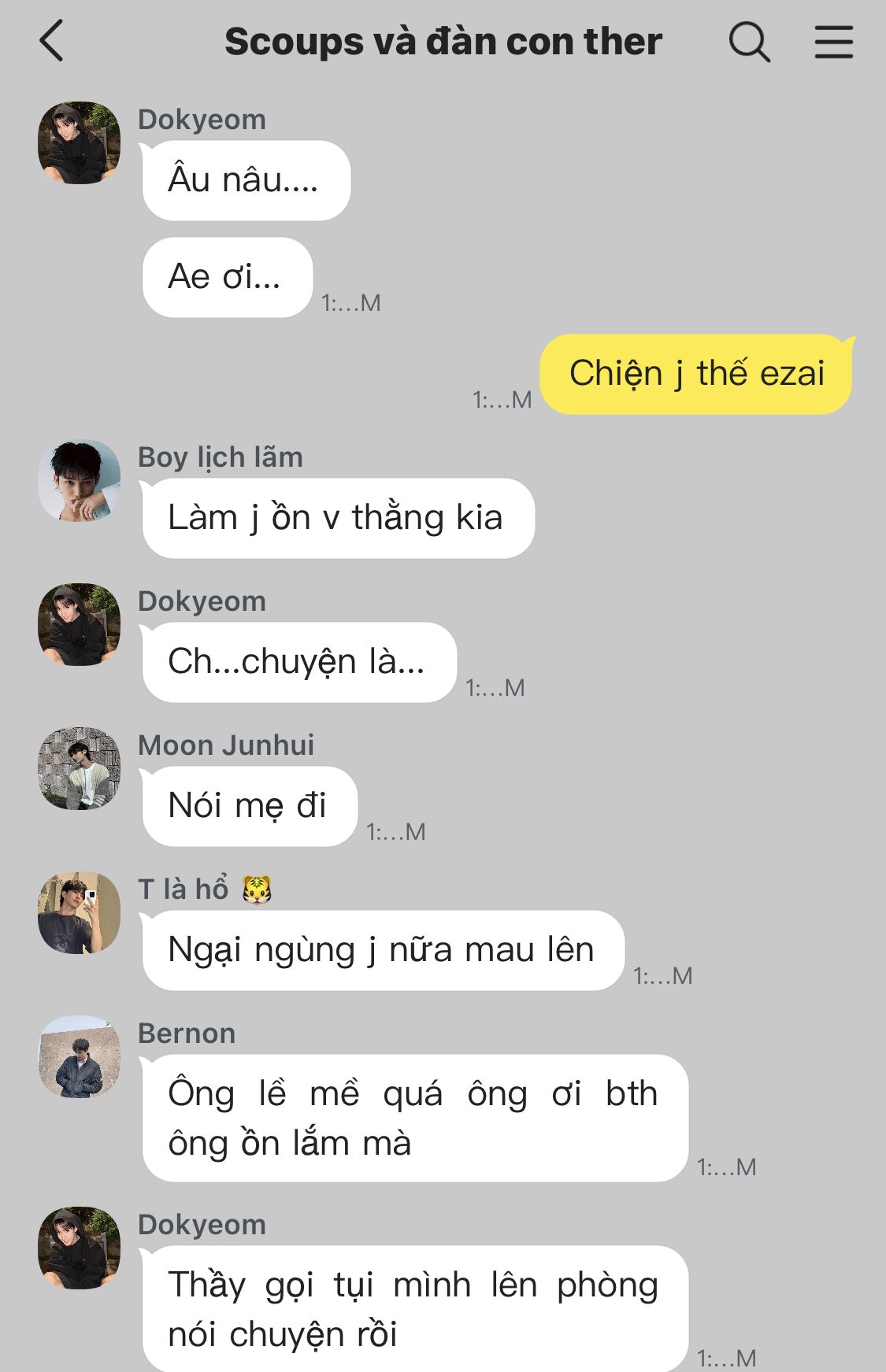This screenshot has width=886, height=1372.
Task: Open Dokyeom's avatar beside "Âu nâu...." message
Action: 79,142
